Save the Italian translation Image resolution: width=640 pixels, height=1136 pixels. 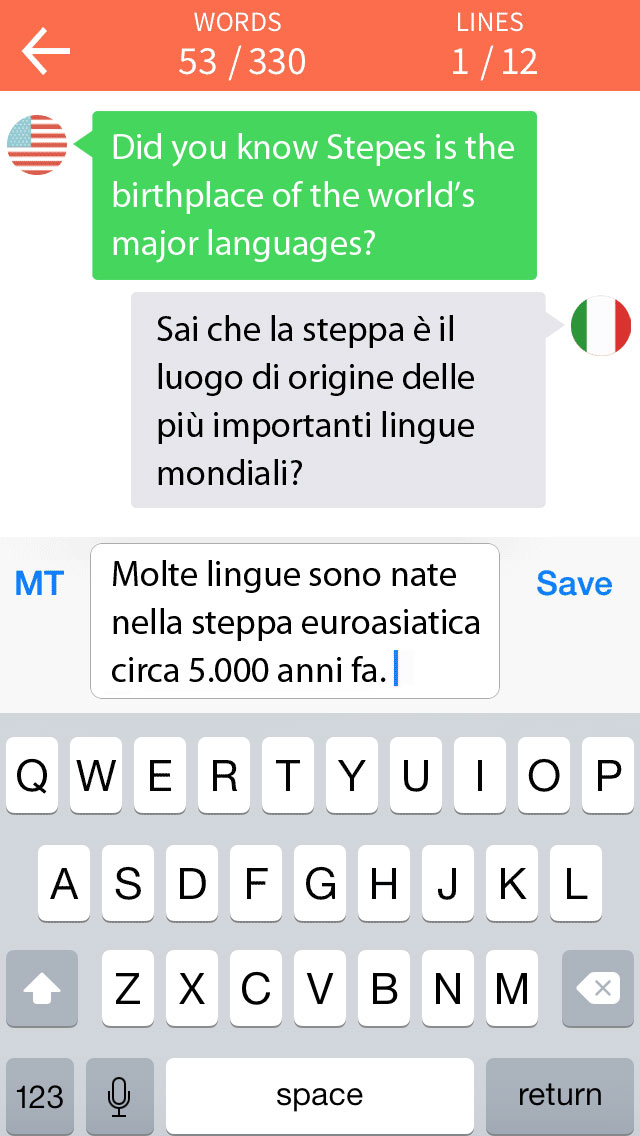574,584
